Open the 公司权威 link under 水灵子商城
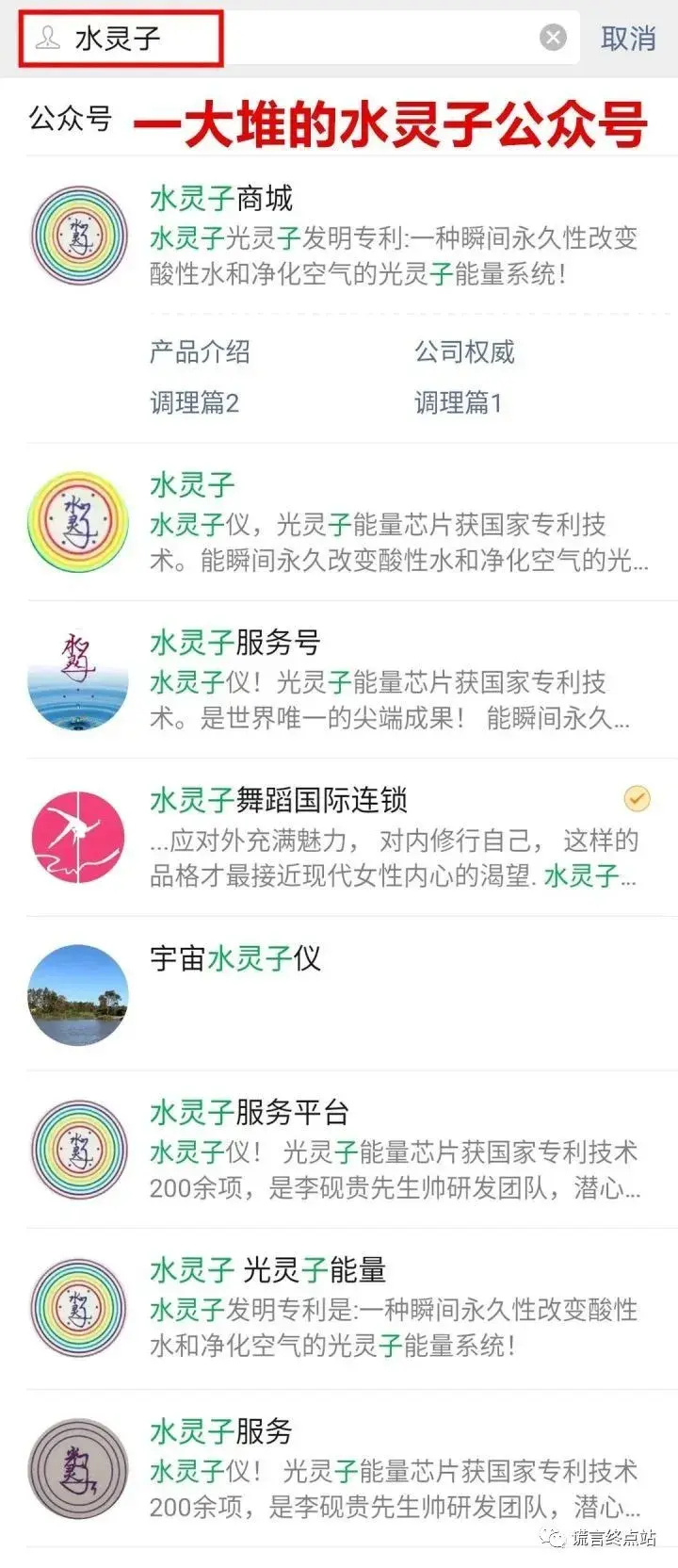This screenshot has width=678, height=1568. pyautogui.click(x=464, y=352)
